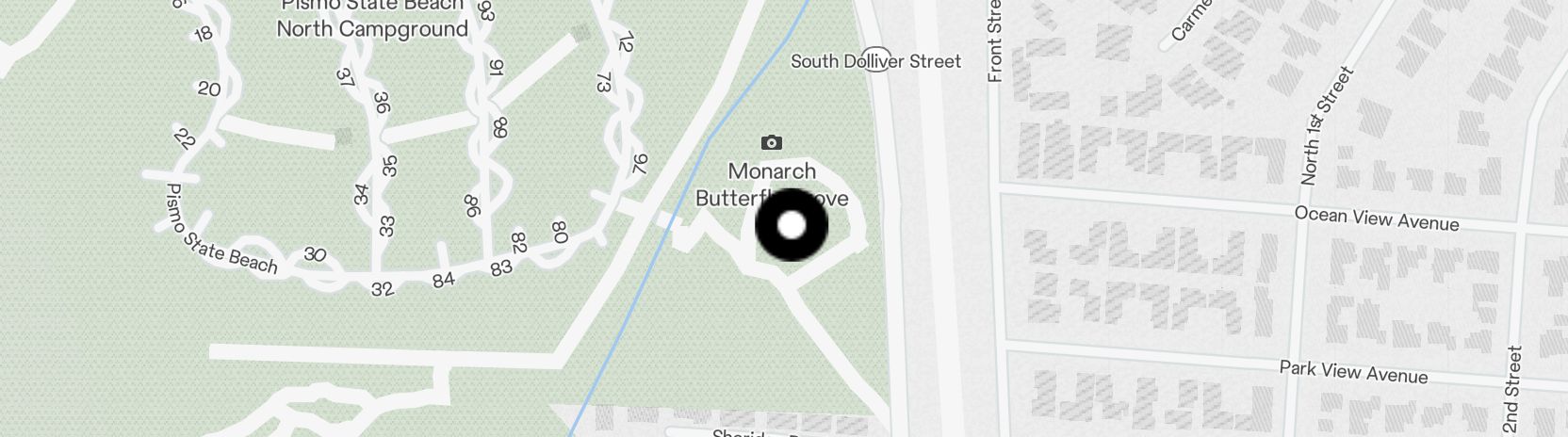Select the Monarch Butterfly Grove camera icon
The width and height of the screenshot is (1568, 437).
772,143
